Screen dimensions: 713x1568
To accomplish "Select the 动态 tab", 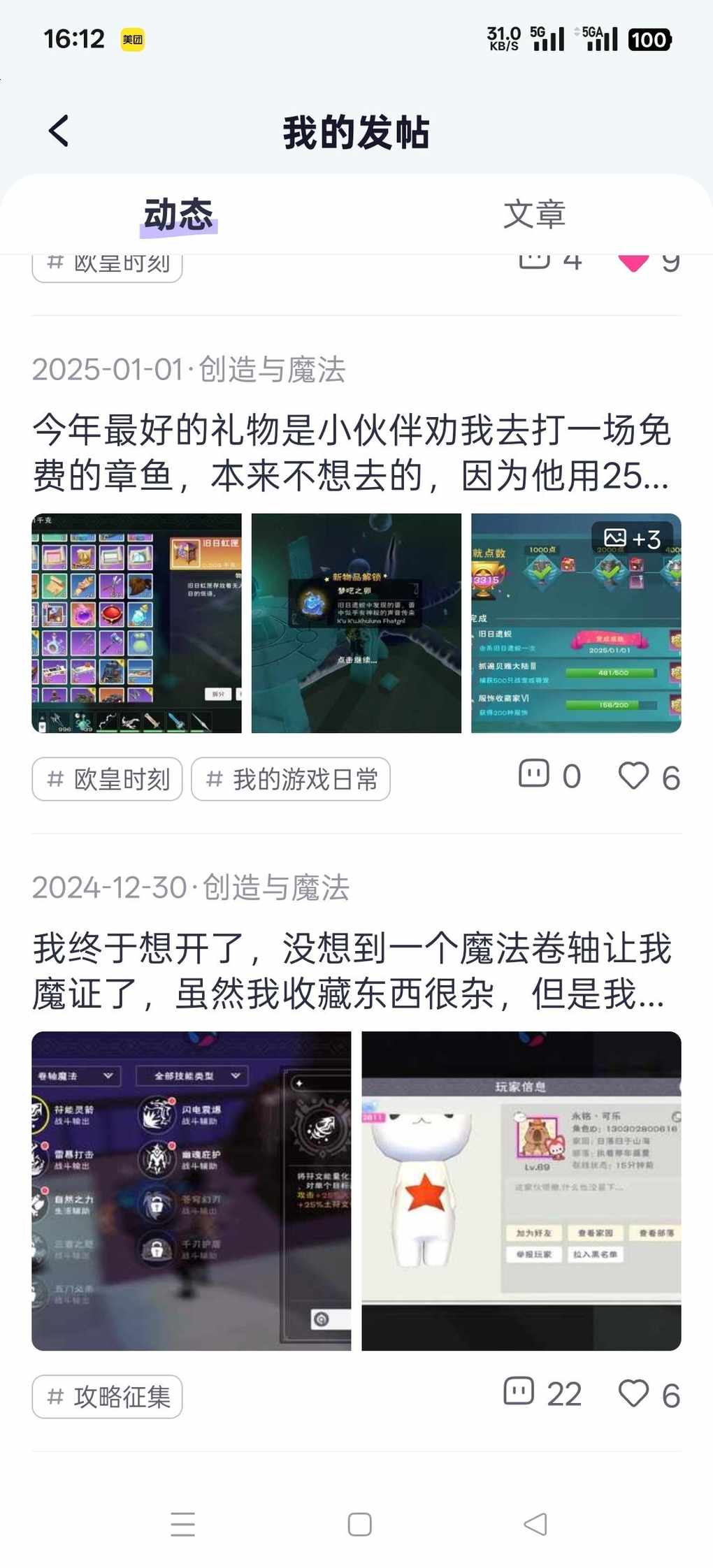I will pyautogui.click(x=179, y=214).
